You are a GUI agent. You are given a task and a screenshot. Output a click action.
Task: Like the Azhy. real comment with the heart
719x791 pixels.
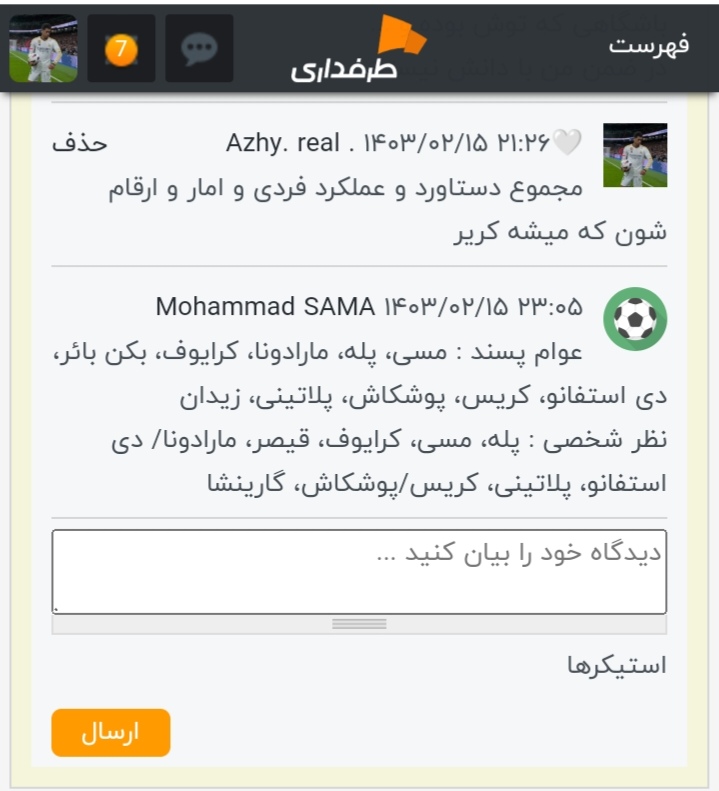(567, 143)
